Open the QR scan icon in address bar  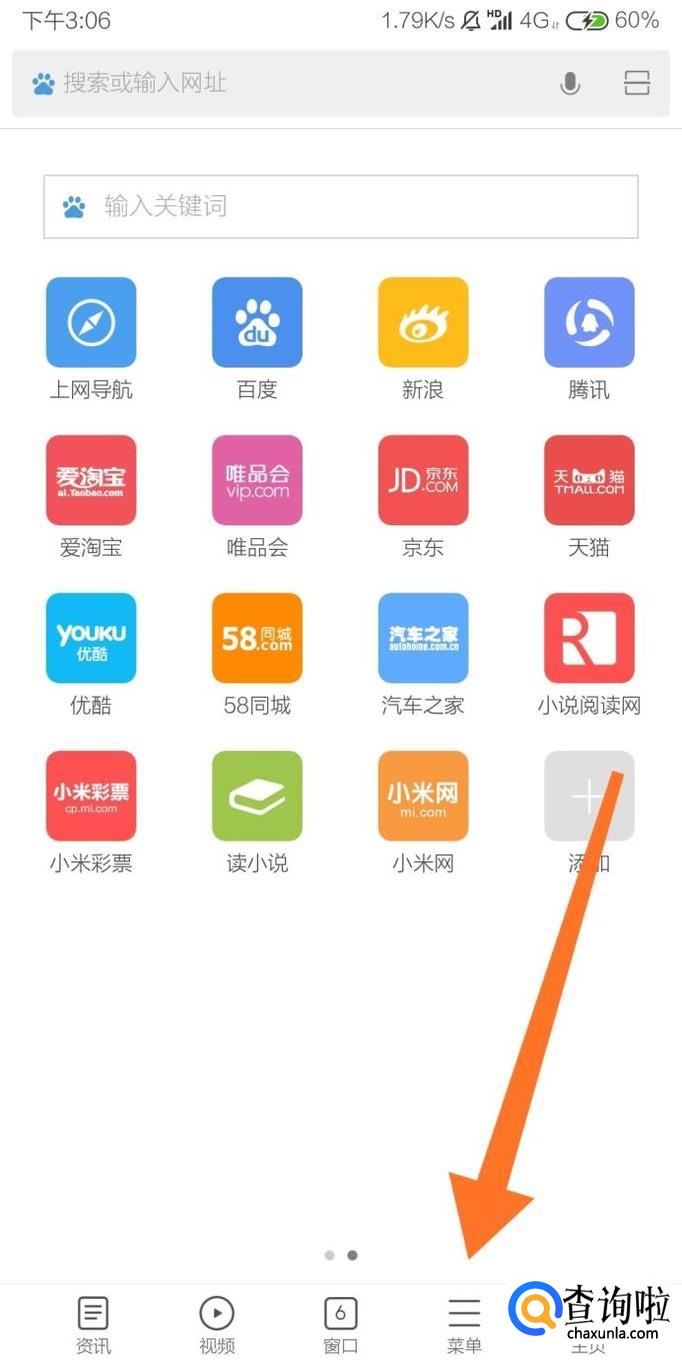tap(637, 83)
